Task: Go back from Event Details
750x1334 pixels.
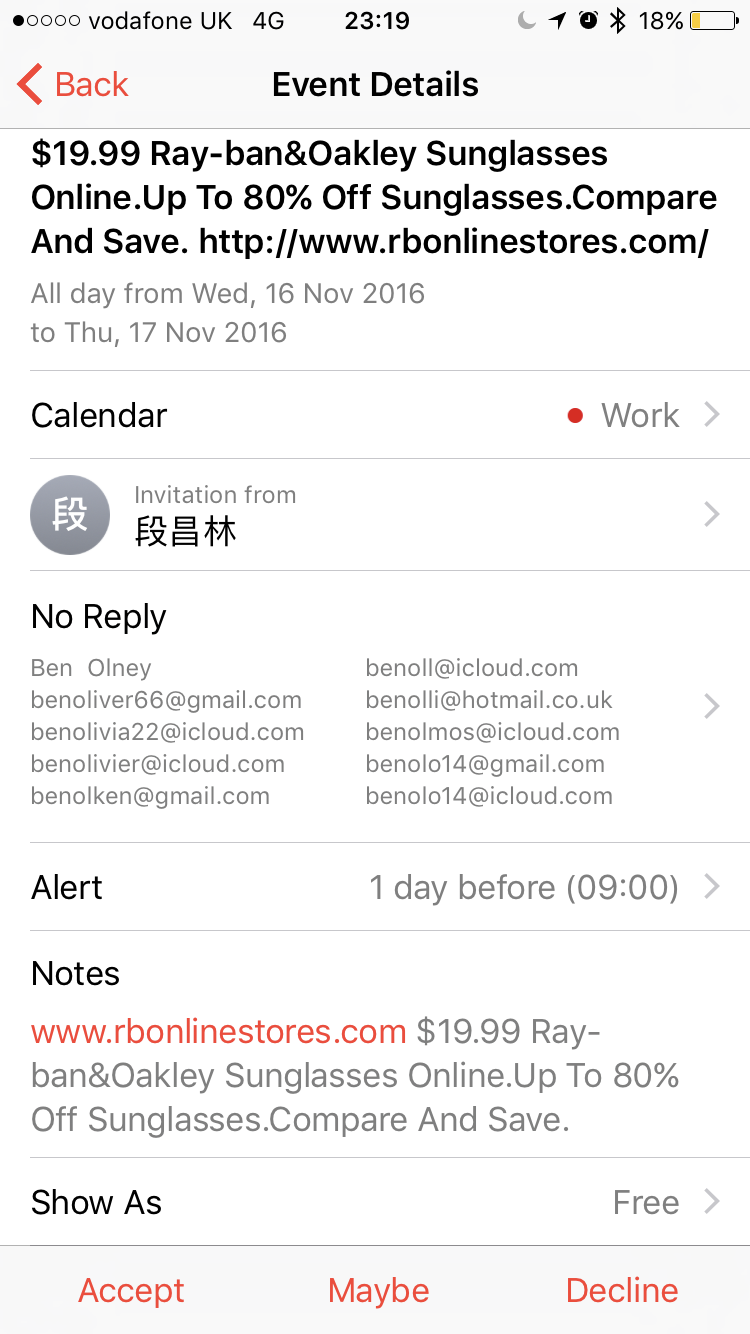Action: pyautogui.click(x=74, y=85)
